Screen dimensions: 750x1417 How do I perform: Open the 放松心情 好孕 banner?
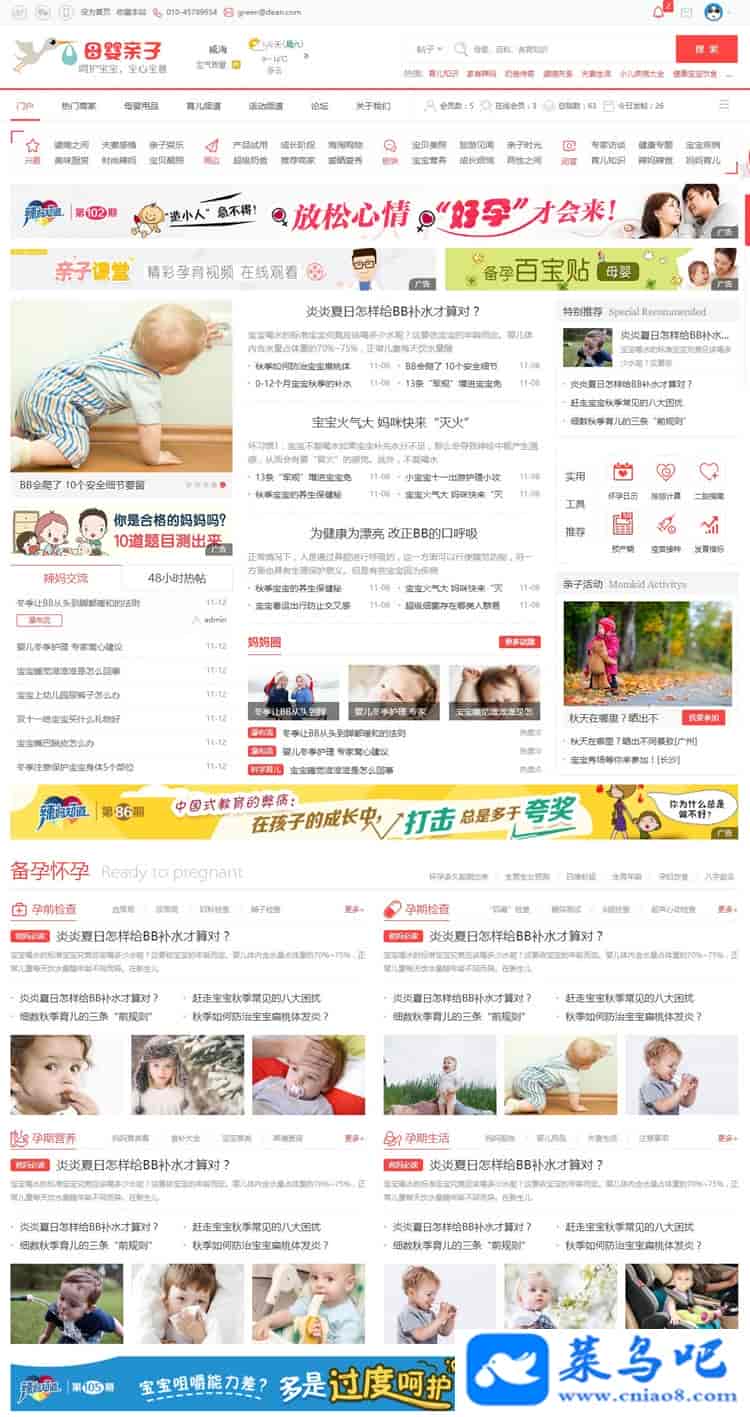(375, 213)
